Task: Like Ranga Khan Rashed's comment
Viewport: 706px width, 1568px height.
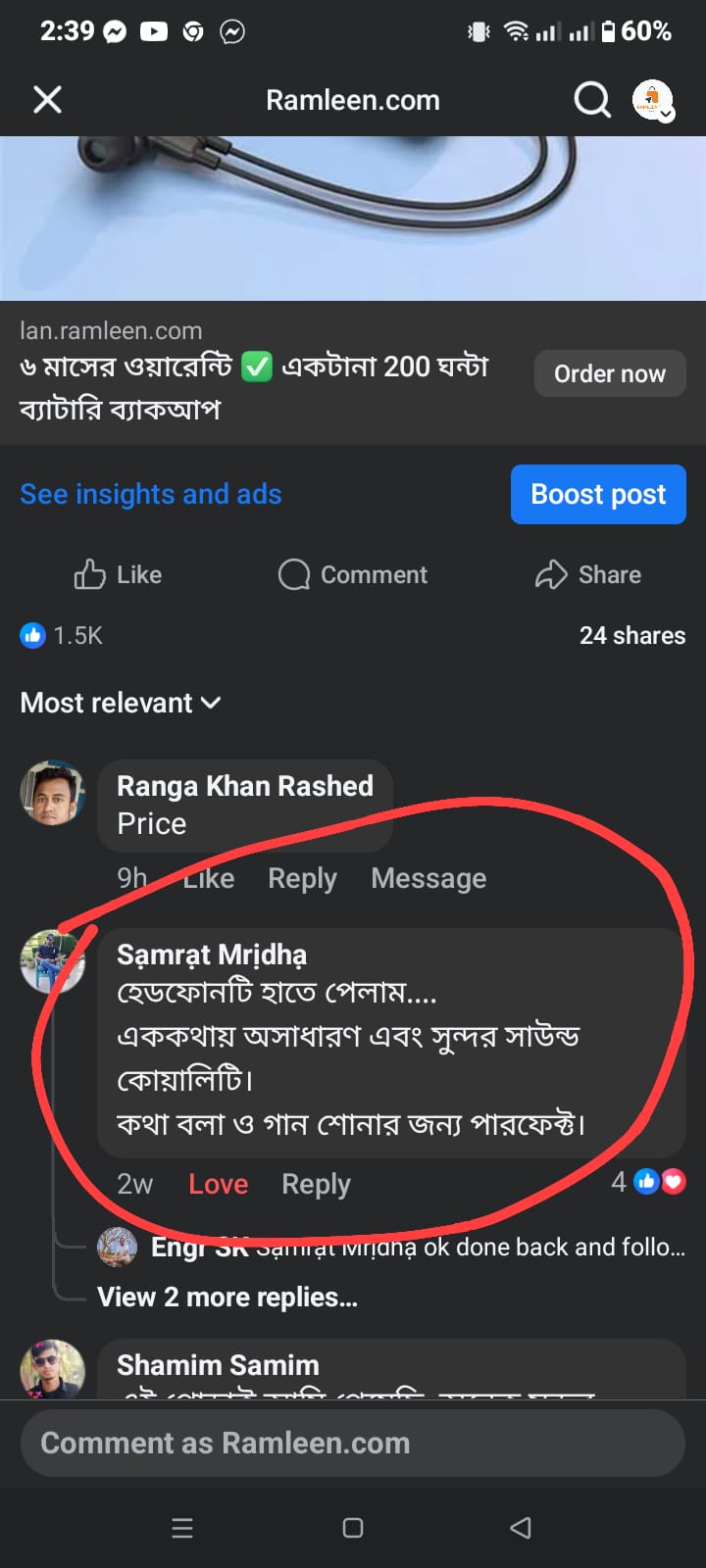Action: tap(208, 878)
